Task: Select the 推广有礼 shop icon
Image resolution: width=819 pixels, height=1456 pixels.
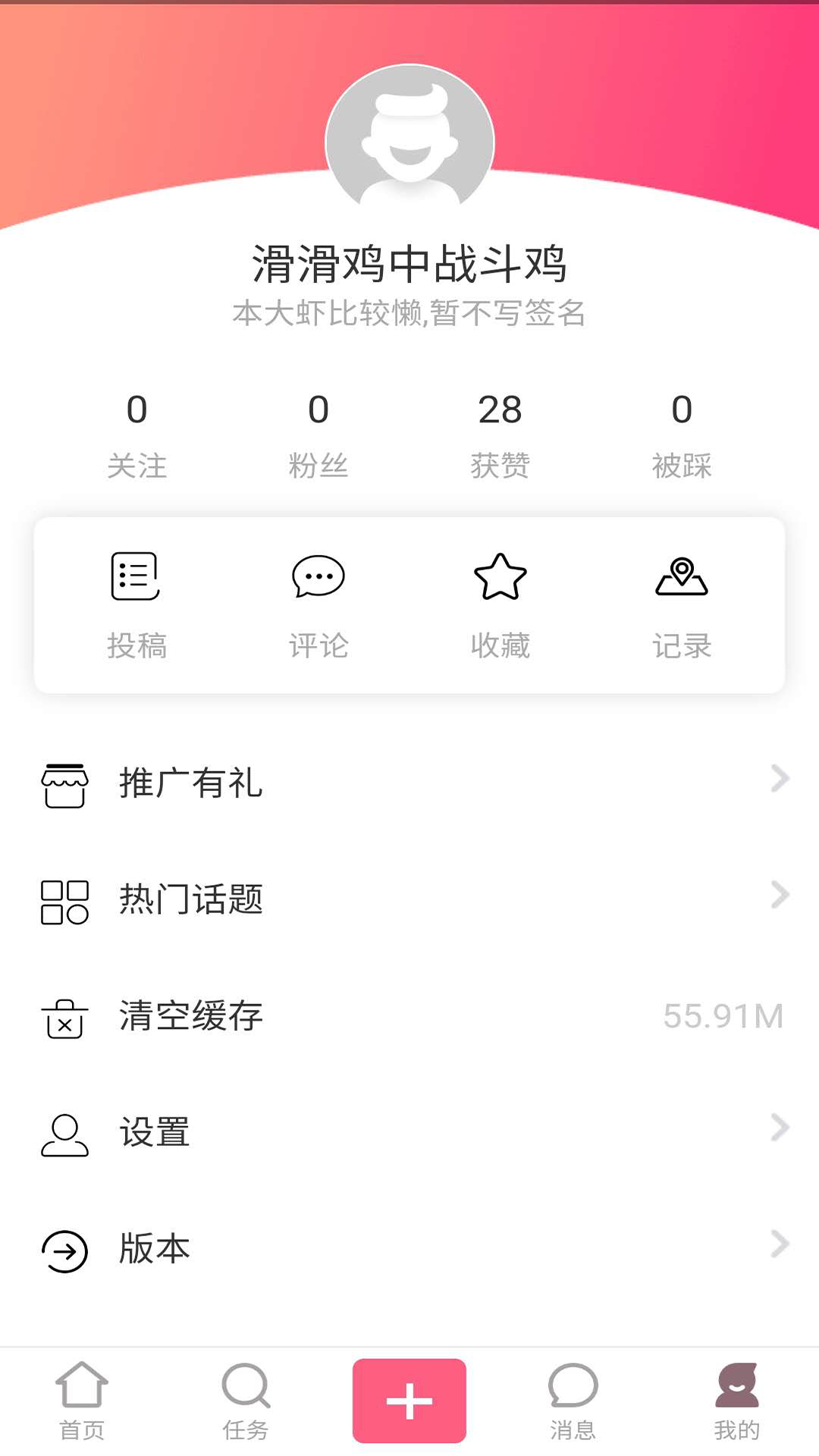Action: pyautogui.click(x=64, y=785)
